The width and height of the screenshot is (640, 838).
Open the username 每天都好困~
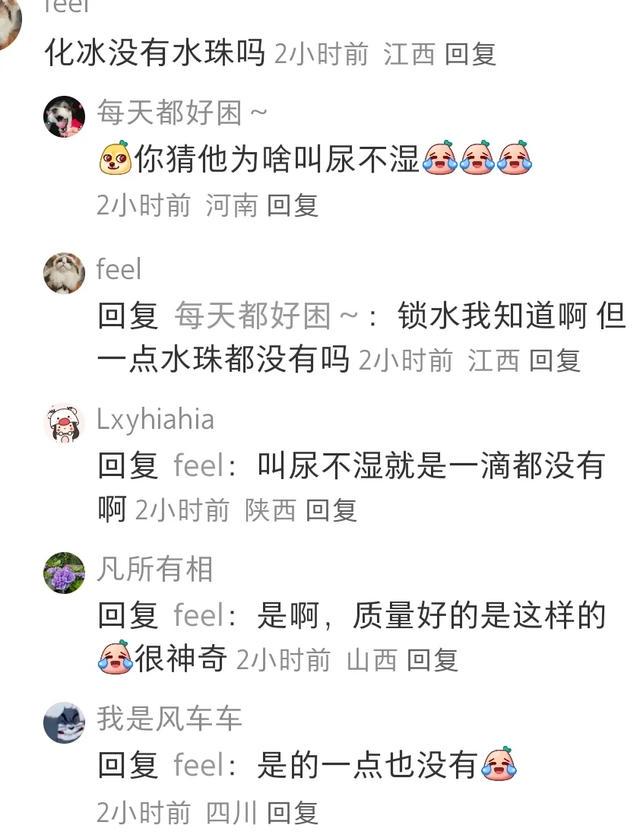pos(182,113)
